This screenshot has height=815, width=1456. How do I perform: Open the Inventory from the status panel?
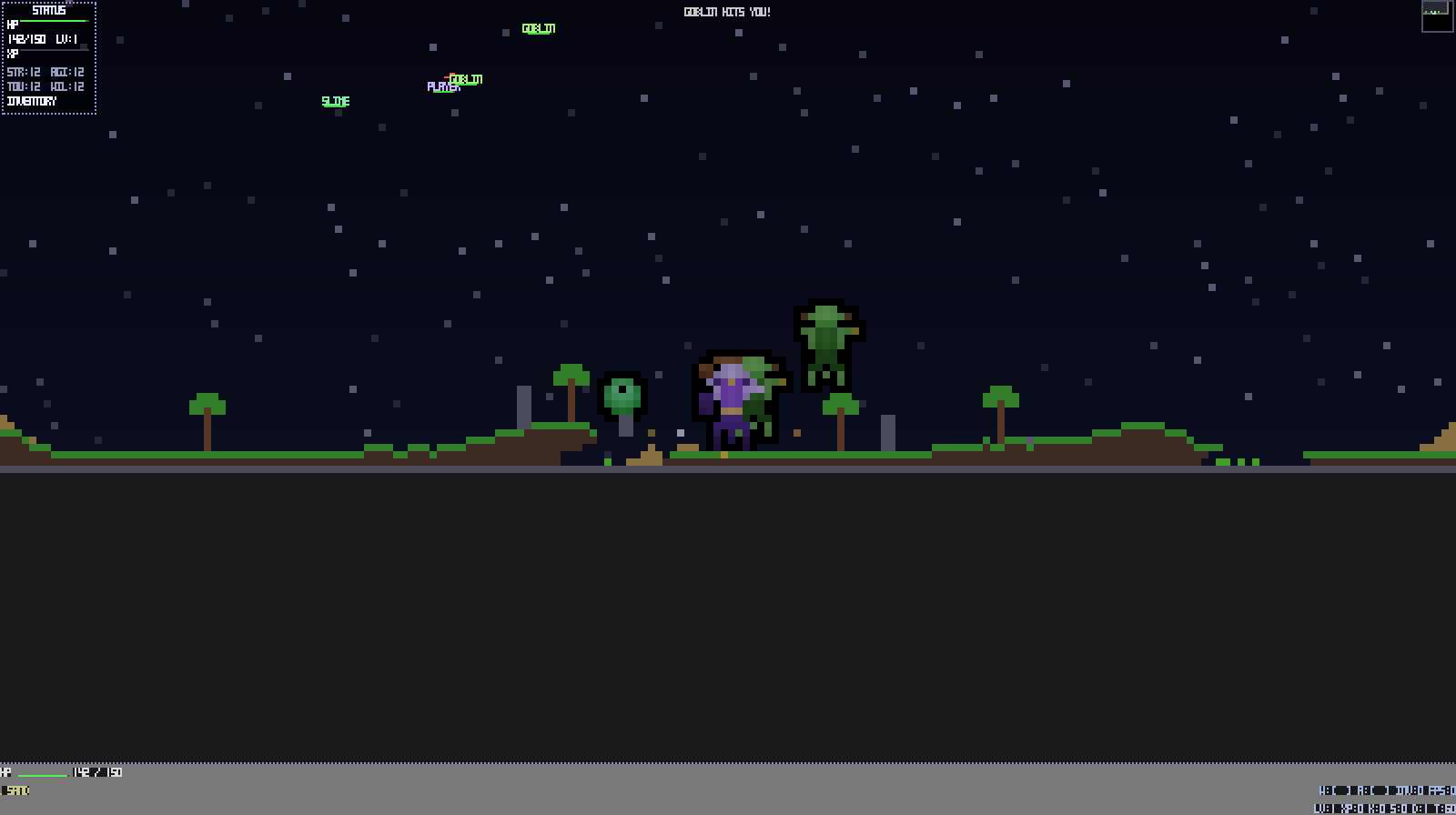pos(32,101)
